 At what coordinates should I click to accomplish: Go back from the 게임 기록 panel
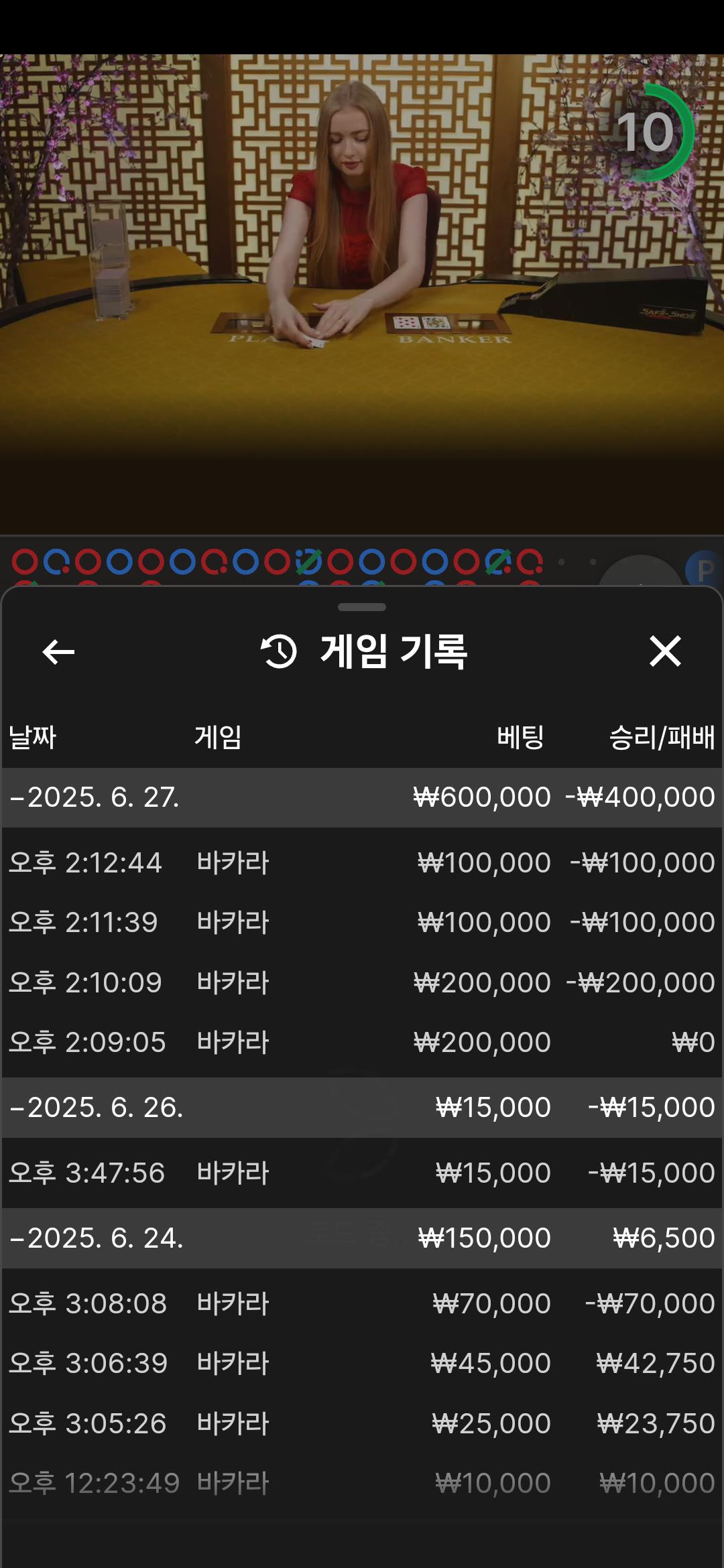58,651
